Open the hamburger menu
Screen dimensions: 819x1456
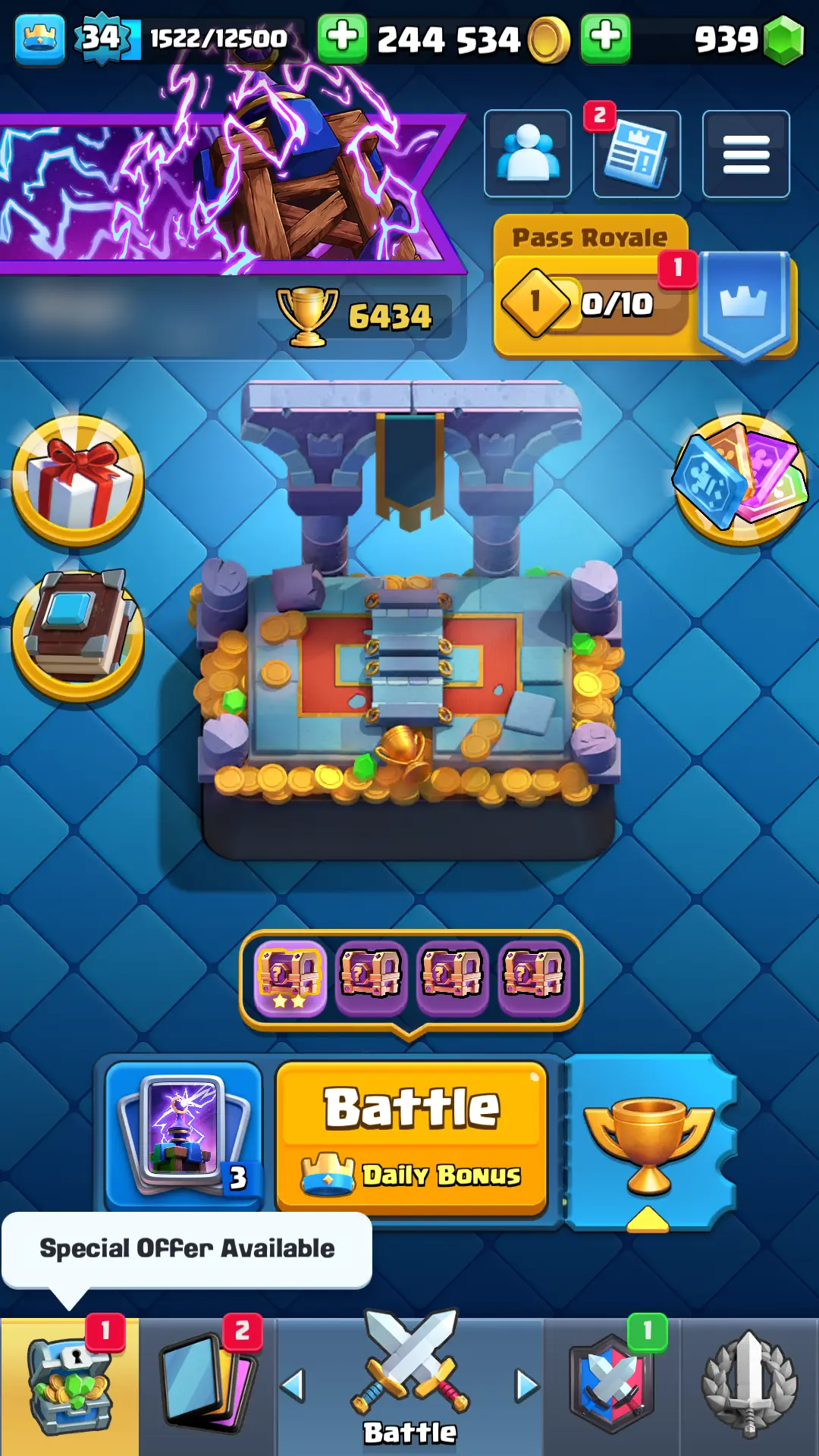pyautogui.click(x=746, y=154)
